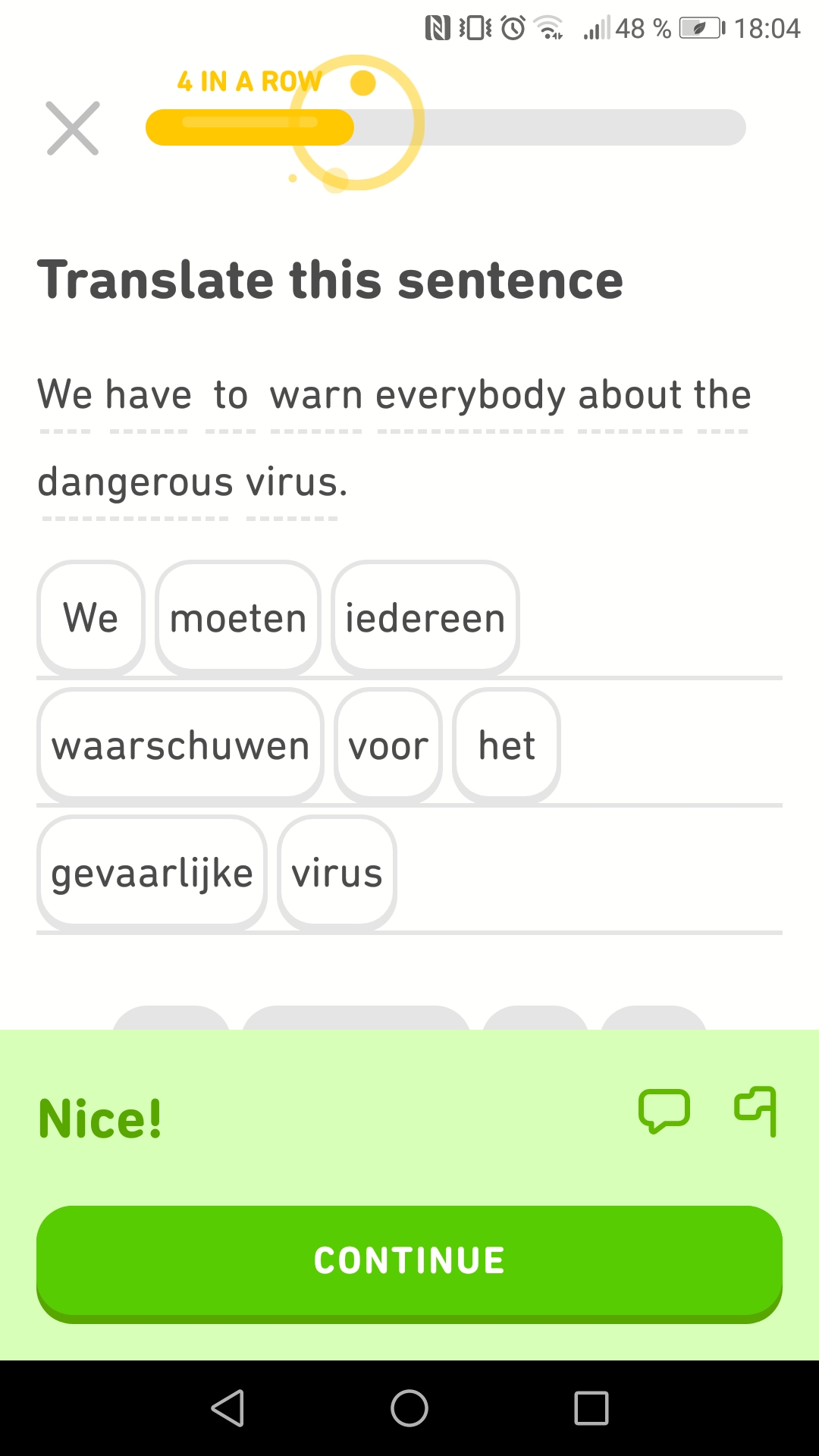Select the 'het' word chip
Image resolution: width=819 pixels, height=1456 pixels.
click(507, 745)
